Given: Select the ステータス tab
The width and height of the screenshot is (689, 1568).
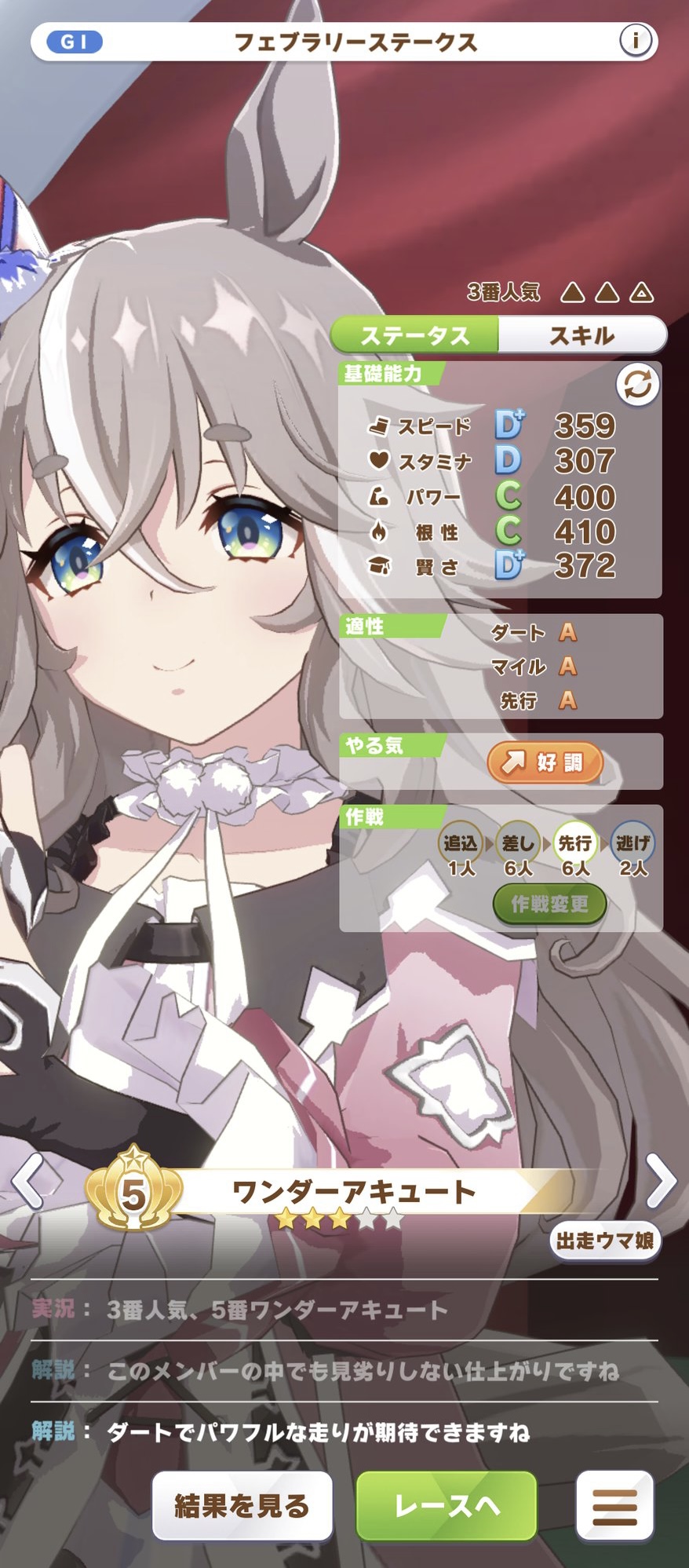Looking at the screenshot, I should 415,336.
